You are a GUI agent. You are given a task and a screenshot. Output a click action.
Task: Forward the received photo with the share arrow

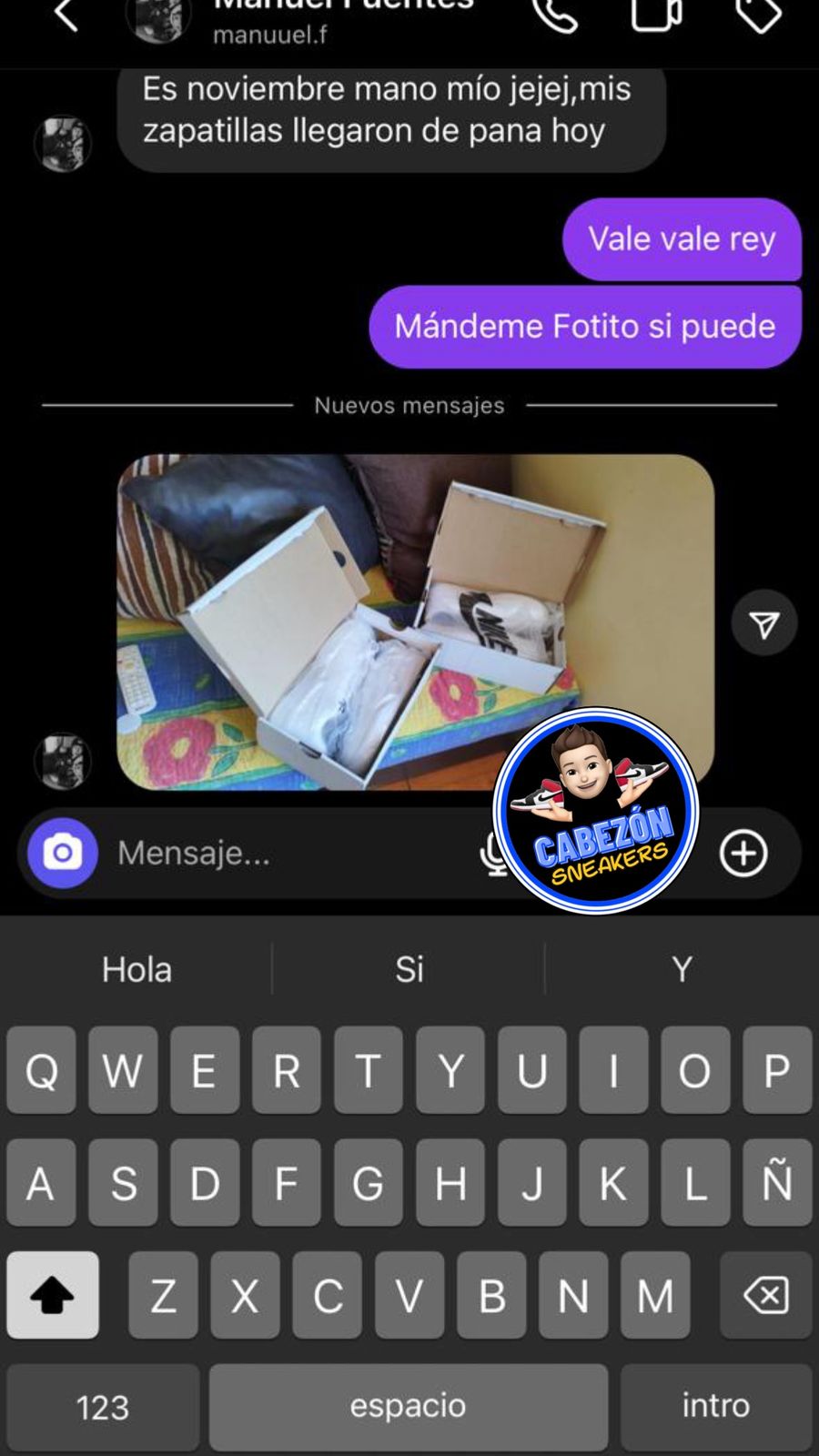(763, 623)
